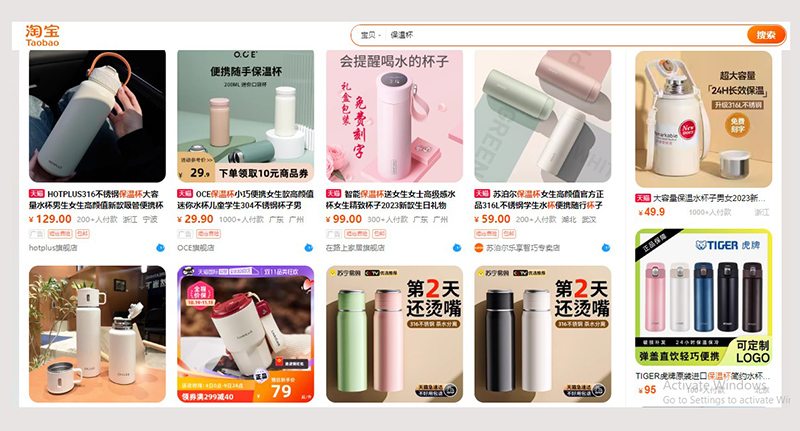The width and height of the screenshot is (800, 431).
Task: Focus the search box containing 保温杯
Action: coord(560,35)
